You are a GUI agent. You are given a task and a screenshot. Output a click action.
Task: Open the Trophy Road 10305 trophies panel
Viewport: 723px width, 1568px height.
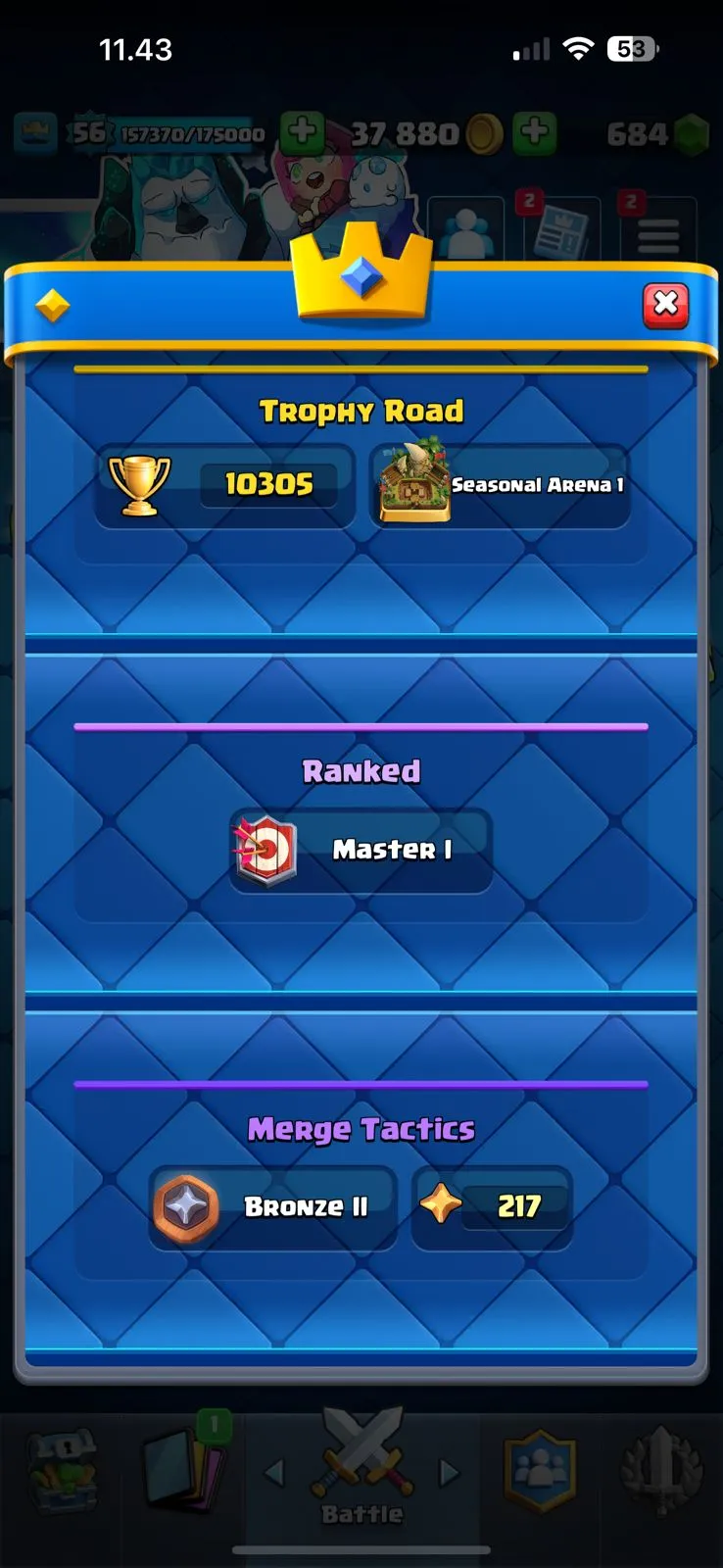tap(225, 484)
